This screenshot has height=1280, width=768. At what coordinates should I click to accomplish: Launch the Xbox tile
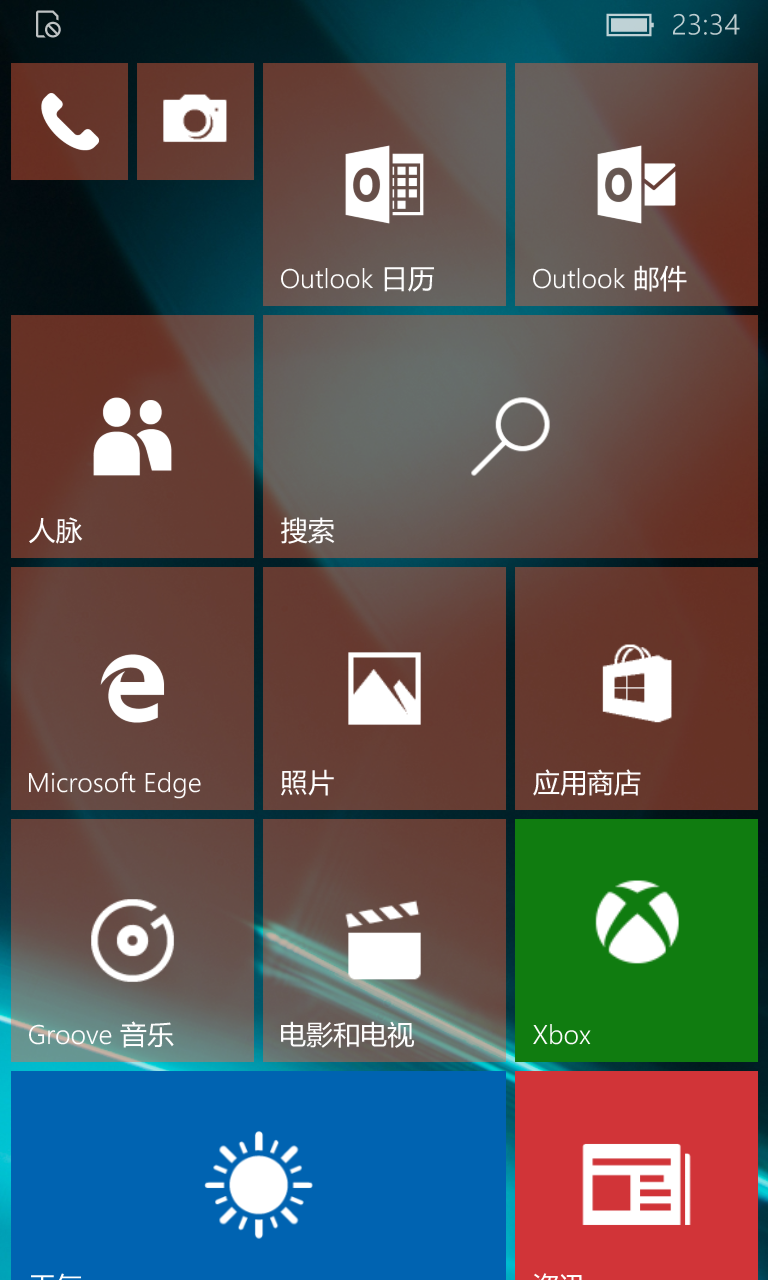636,940
